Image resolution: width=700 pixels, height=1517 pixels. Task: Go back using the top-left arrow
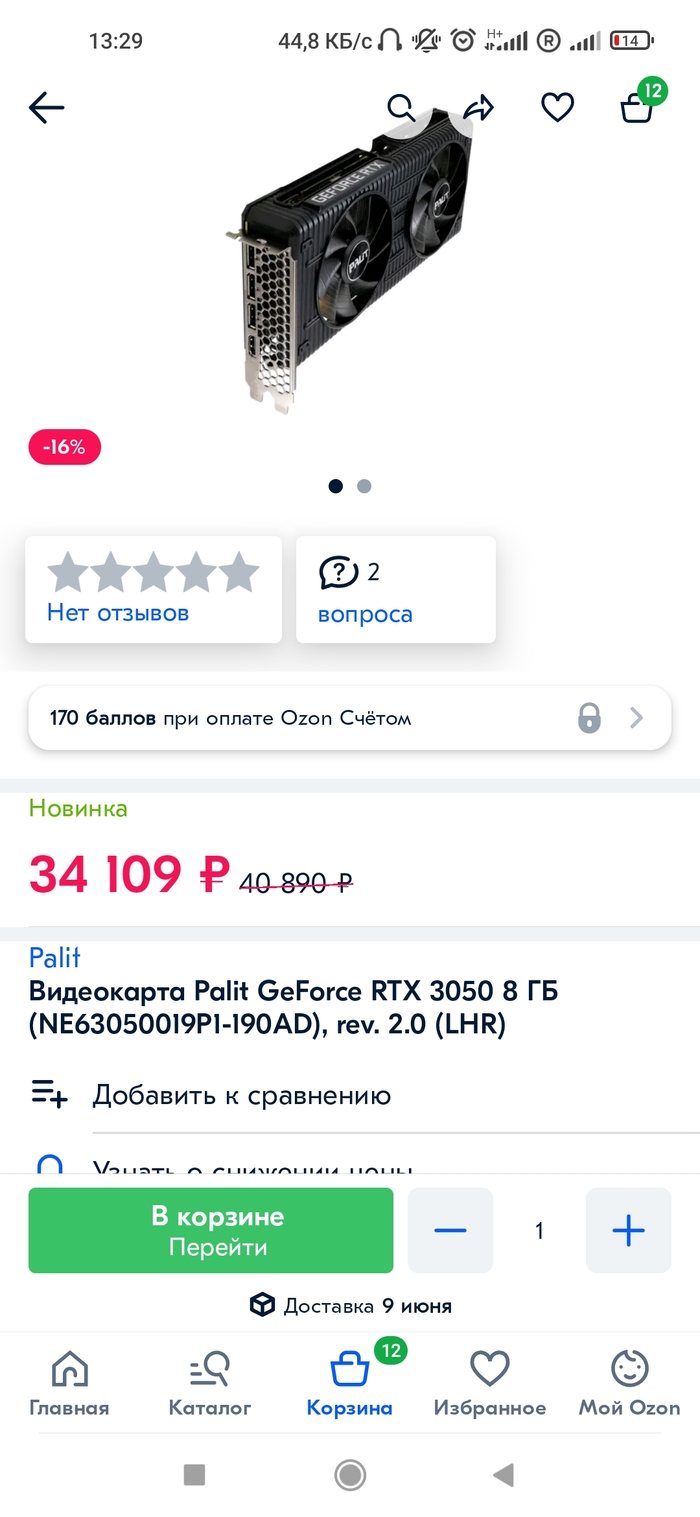click(x=46, y=107)
